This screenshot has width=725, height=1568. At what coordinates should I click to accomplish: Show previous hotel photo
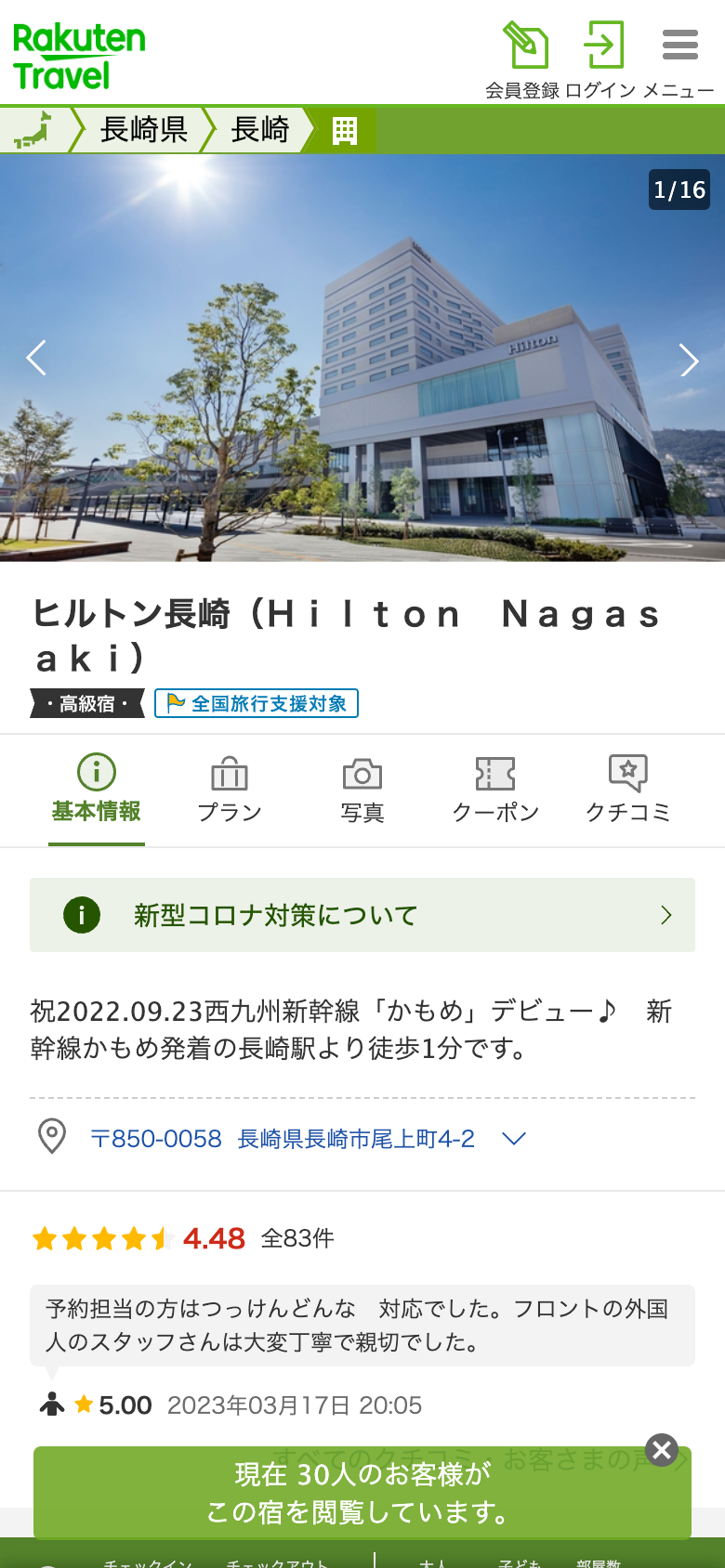[x=36, y=358]
